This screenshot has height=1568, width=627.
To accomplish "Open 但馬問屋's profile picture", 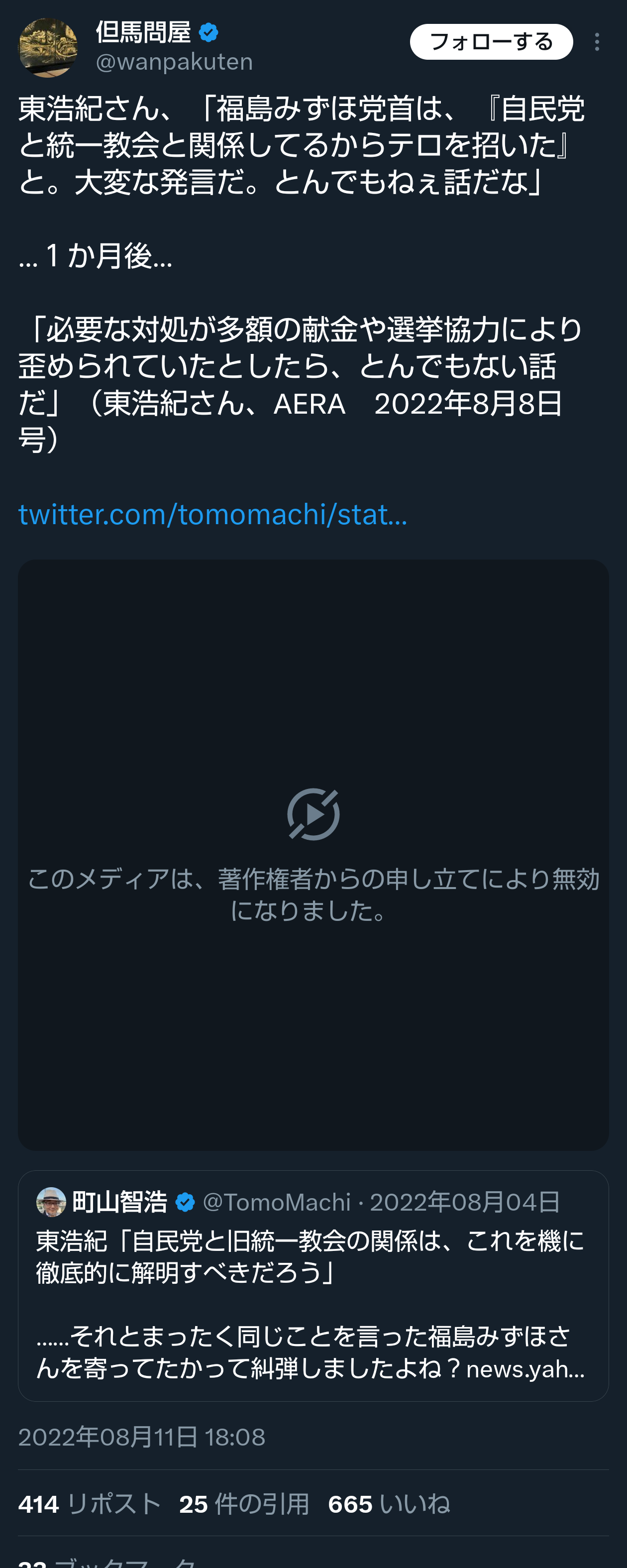I will coord(47,47).
